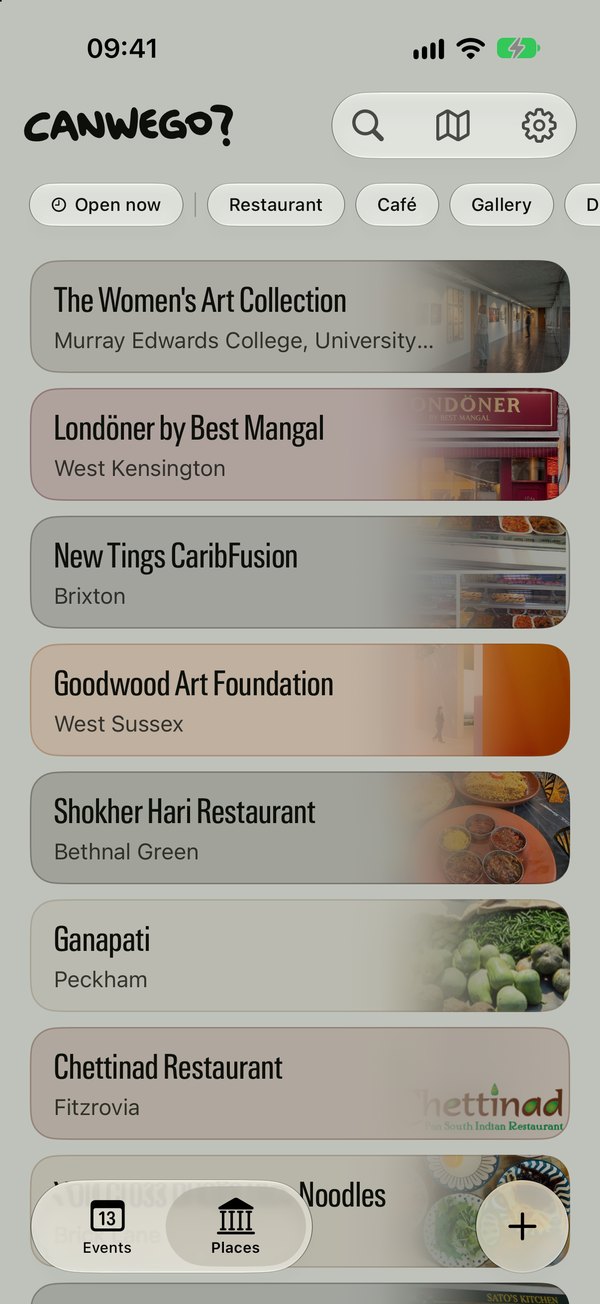Open the search icon
600x1304 pixels.
point(368,126)
